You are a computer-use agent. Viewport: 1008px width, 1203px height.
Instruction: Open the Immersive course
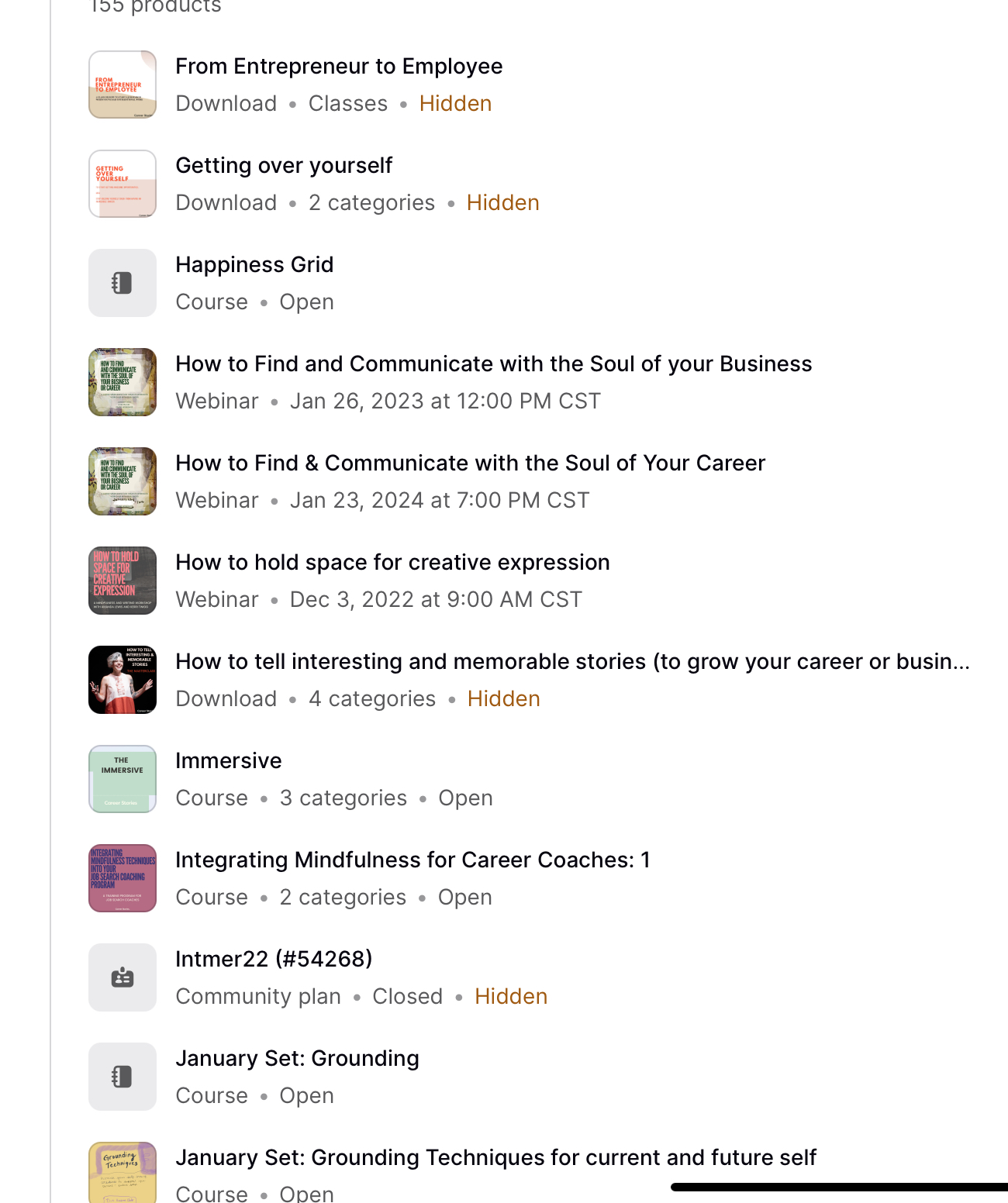coord(228,761)
